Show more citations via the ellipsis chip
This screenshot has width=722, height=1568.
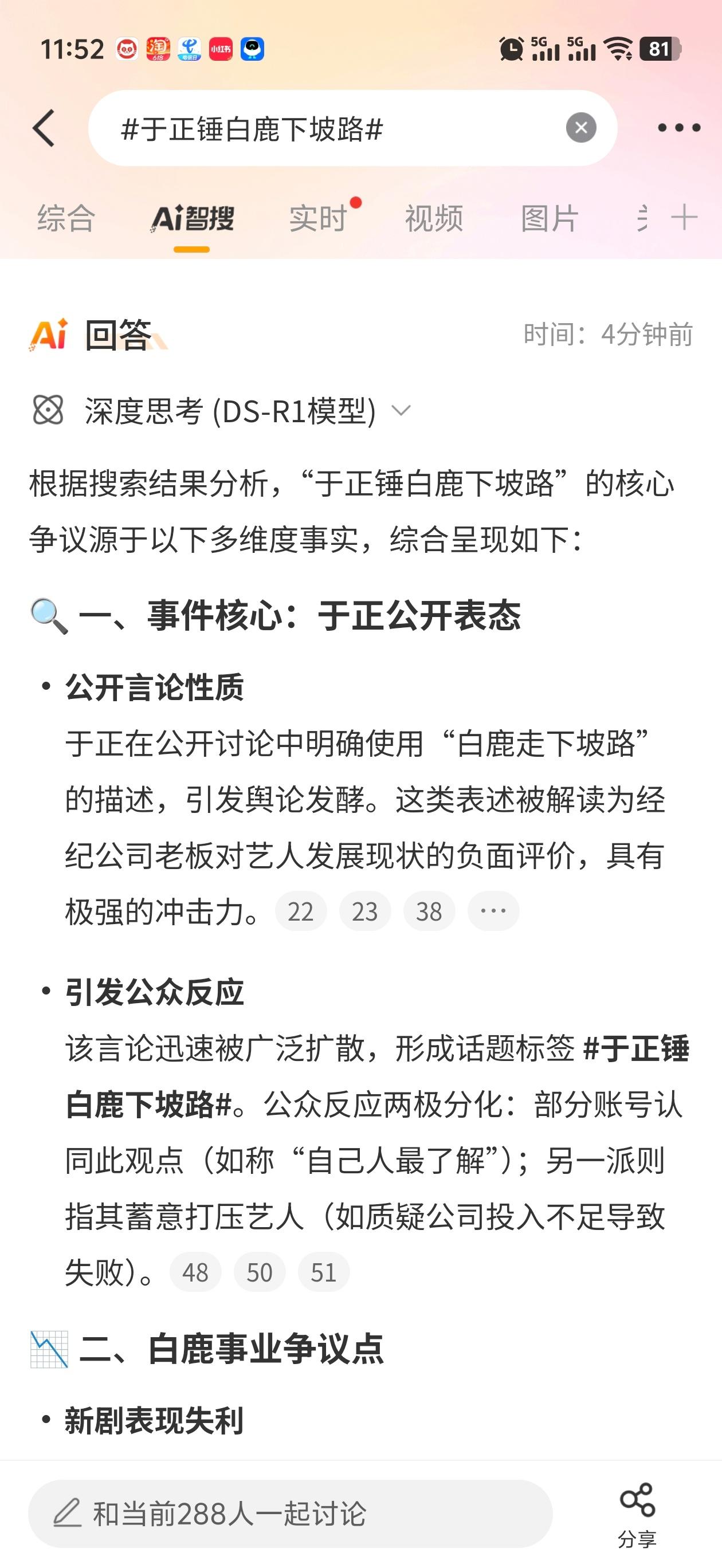point(493,911)
